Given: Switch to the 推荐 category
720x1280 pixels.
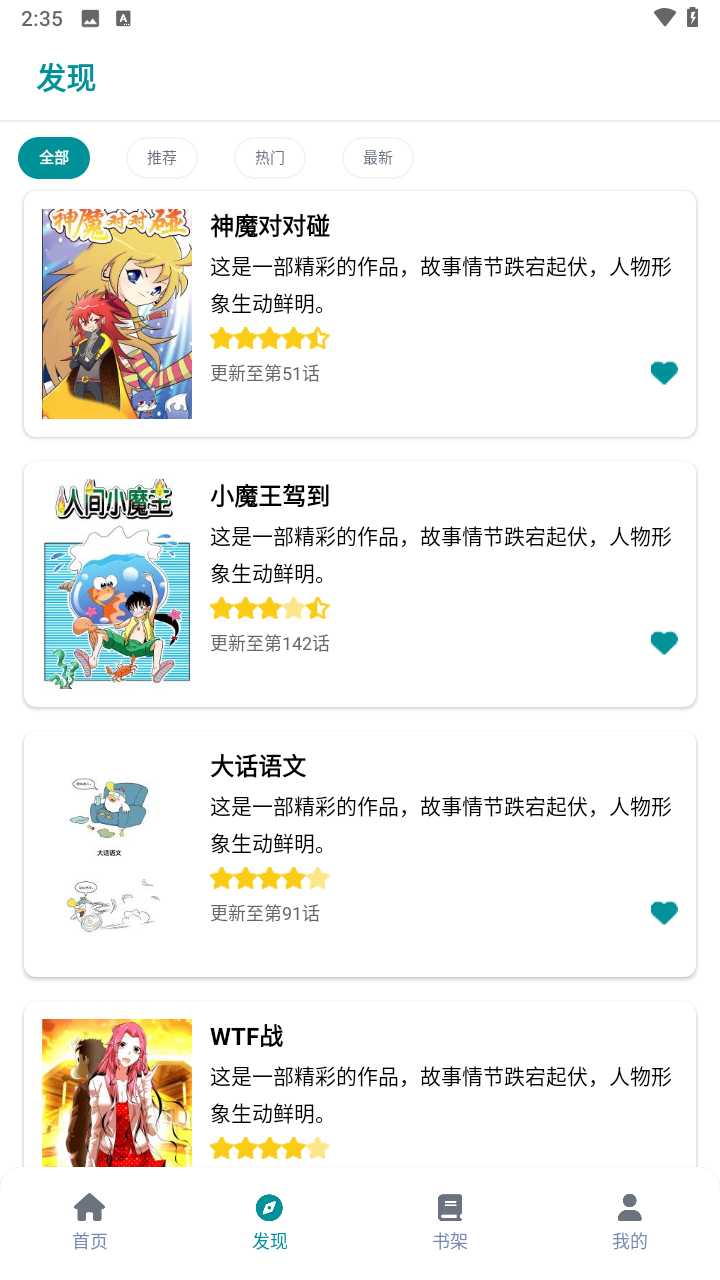Looking at the screenshot, I should pos(161,157).
